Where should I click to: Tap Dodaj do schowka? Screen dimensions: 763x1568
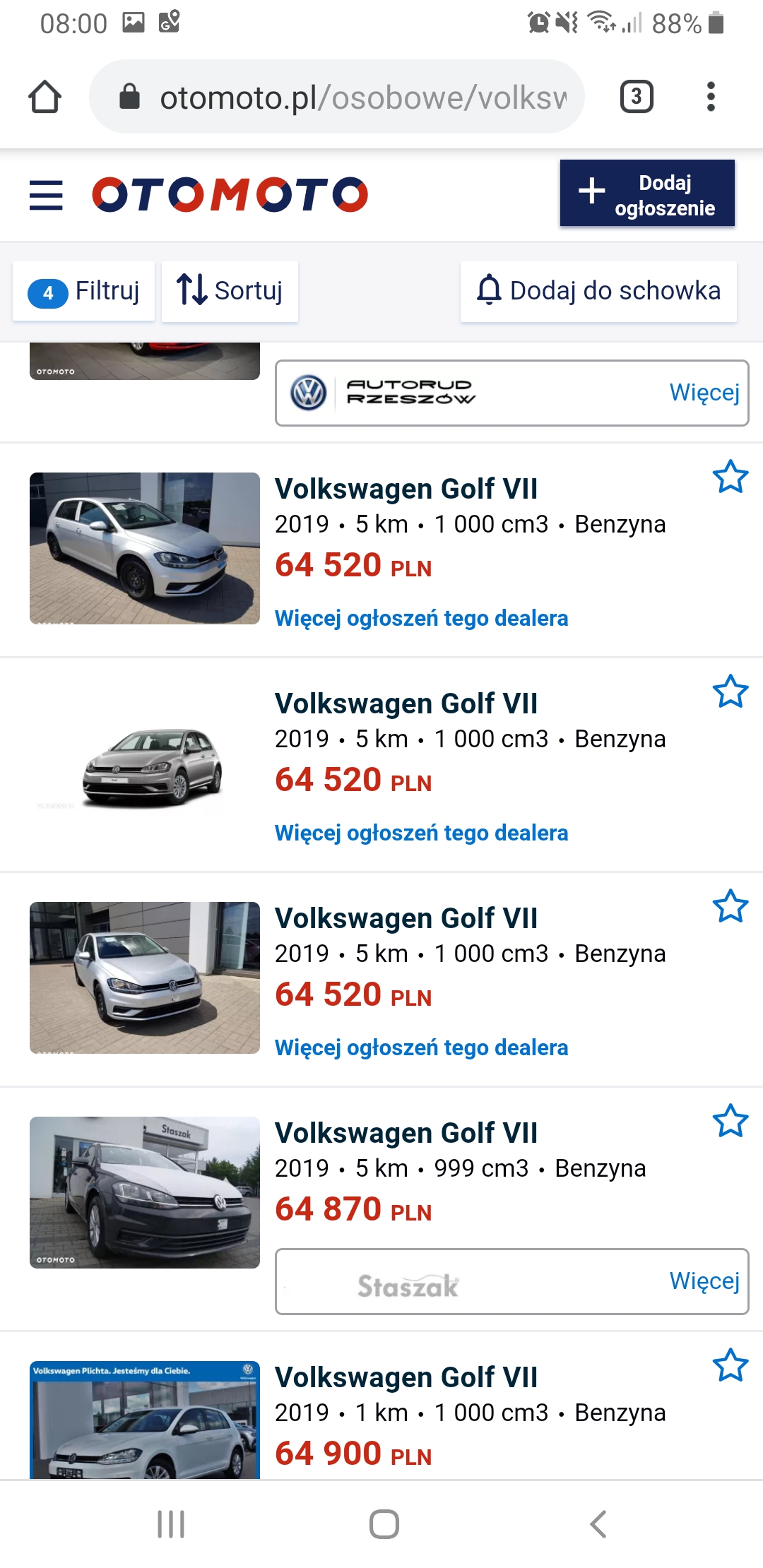598,291
